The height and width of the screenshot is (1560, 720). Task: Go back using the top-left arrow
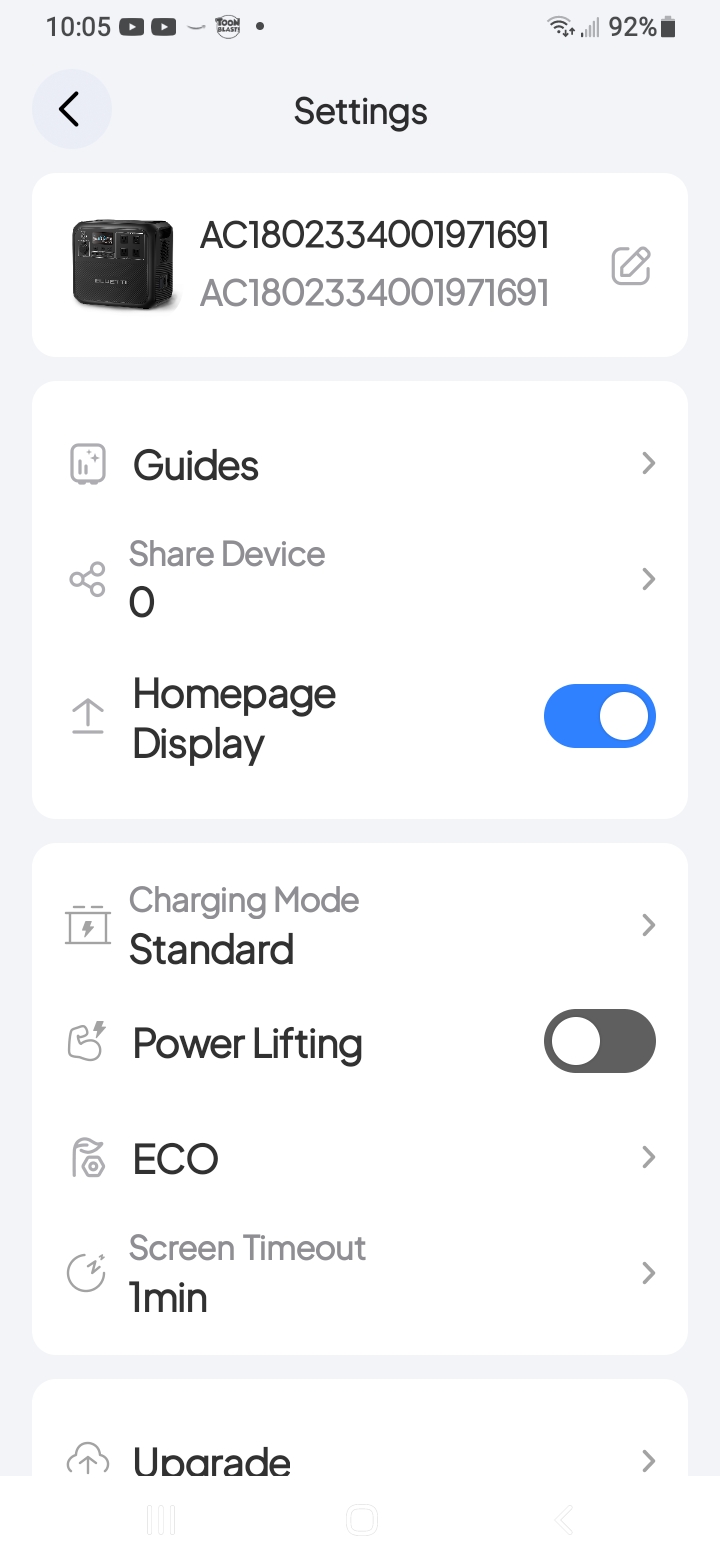pos(71,109)
